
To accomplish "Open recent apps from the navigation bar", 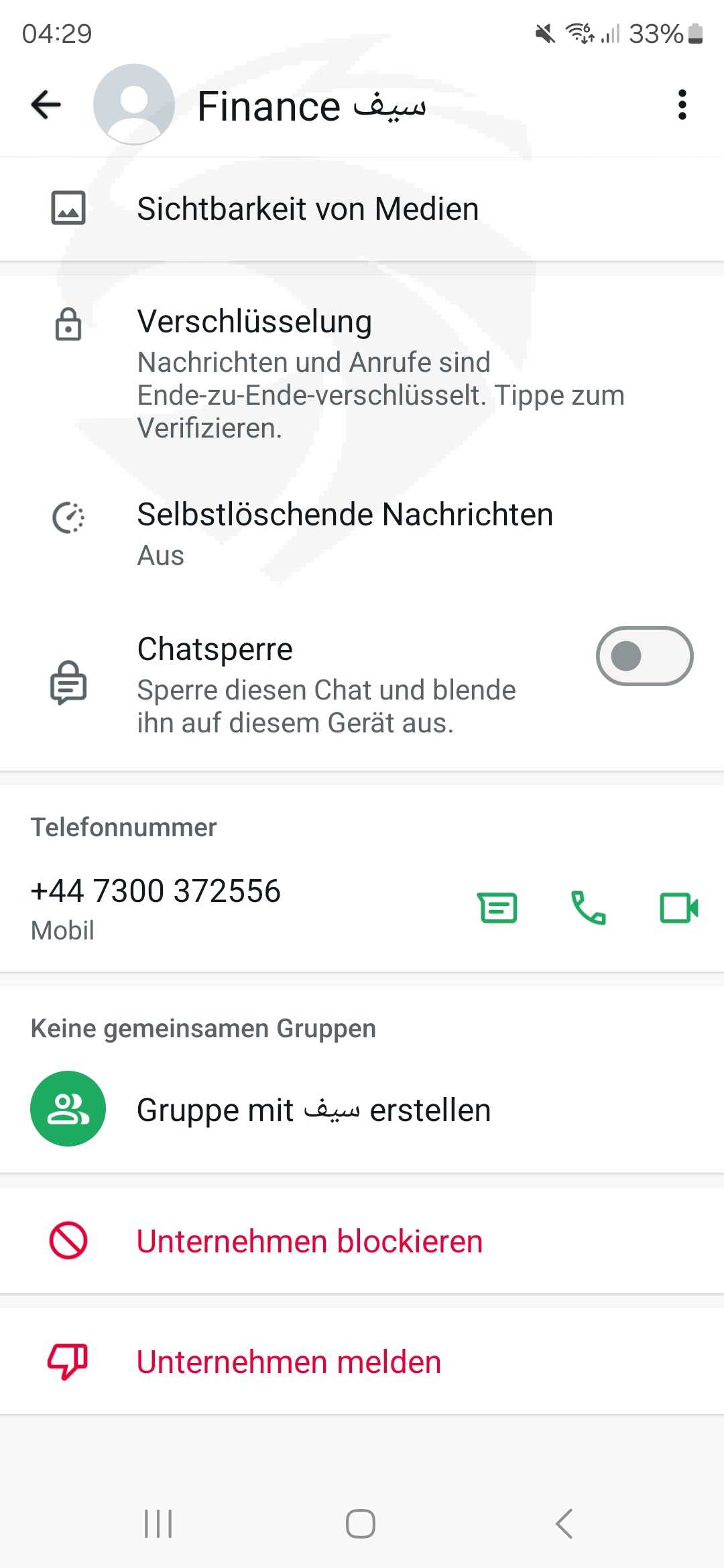I will [x=158, y=1524].
